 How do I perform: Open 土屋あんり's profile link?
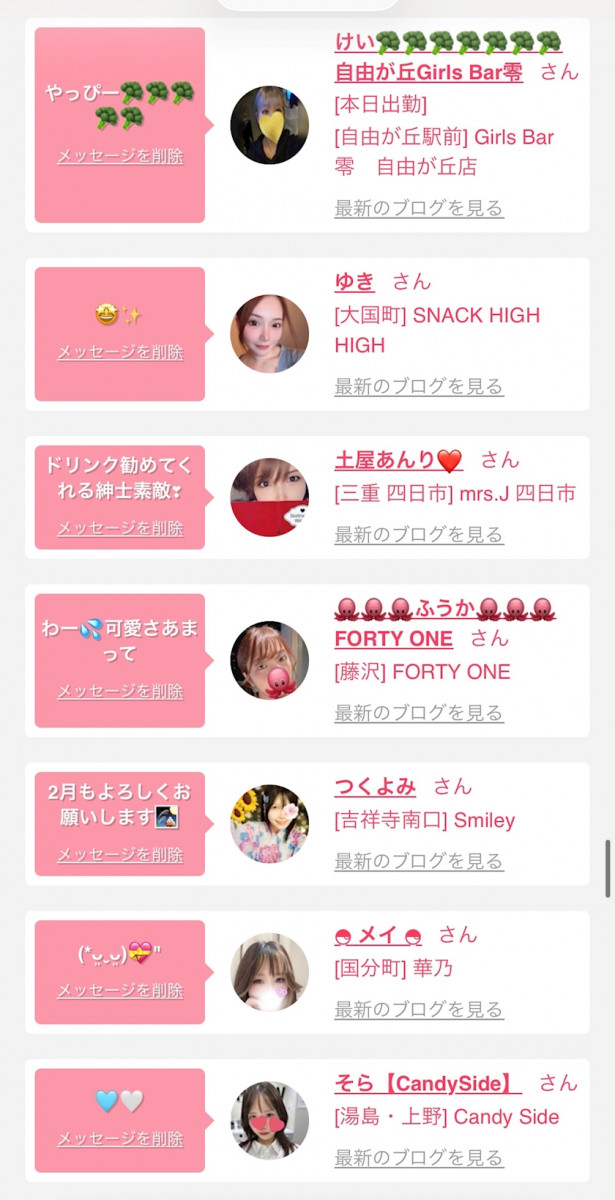coord(398,460)
